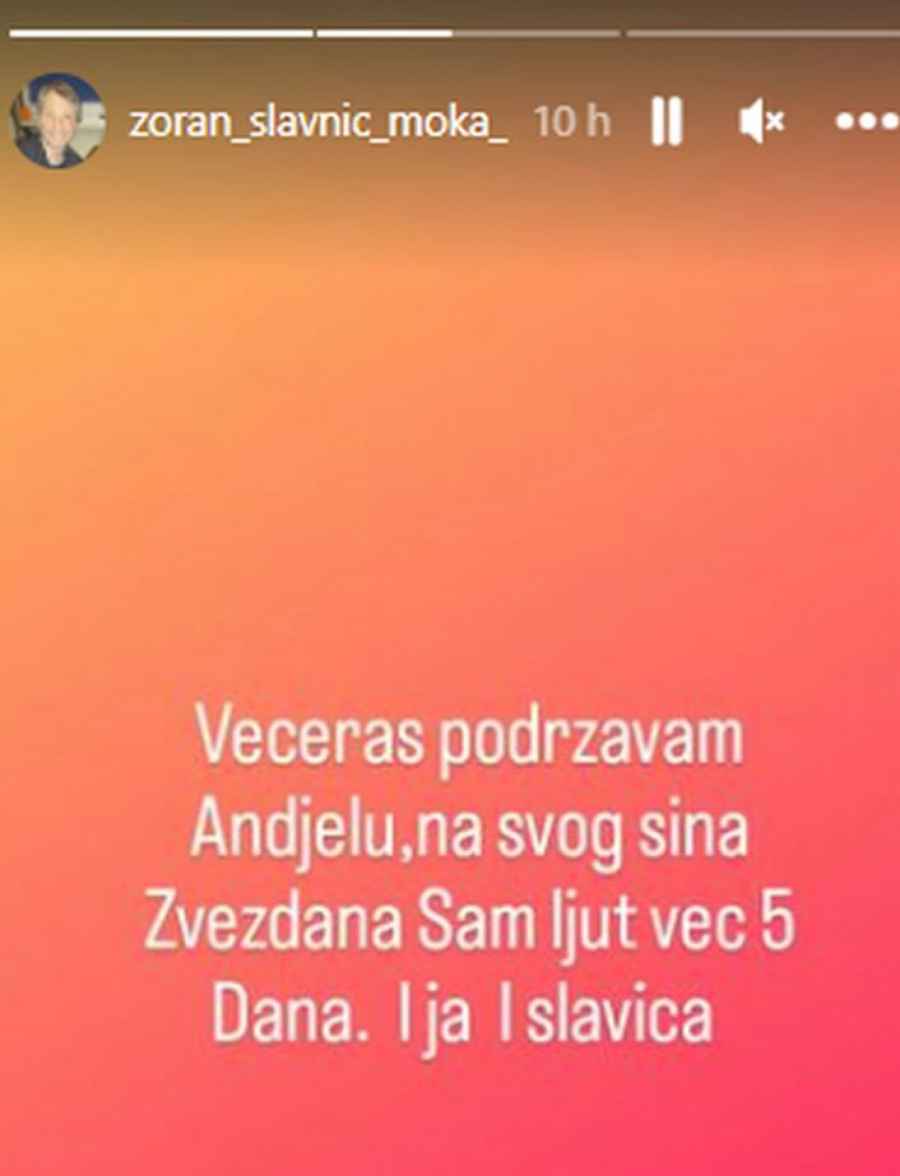The width and height of the screenshot is (900, 1176).
Task: Open the zoran_slavnic_moka_ username link
Action: coord(318,122)
